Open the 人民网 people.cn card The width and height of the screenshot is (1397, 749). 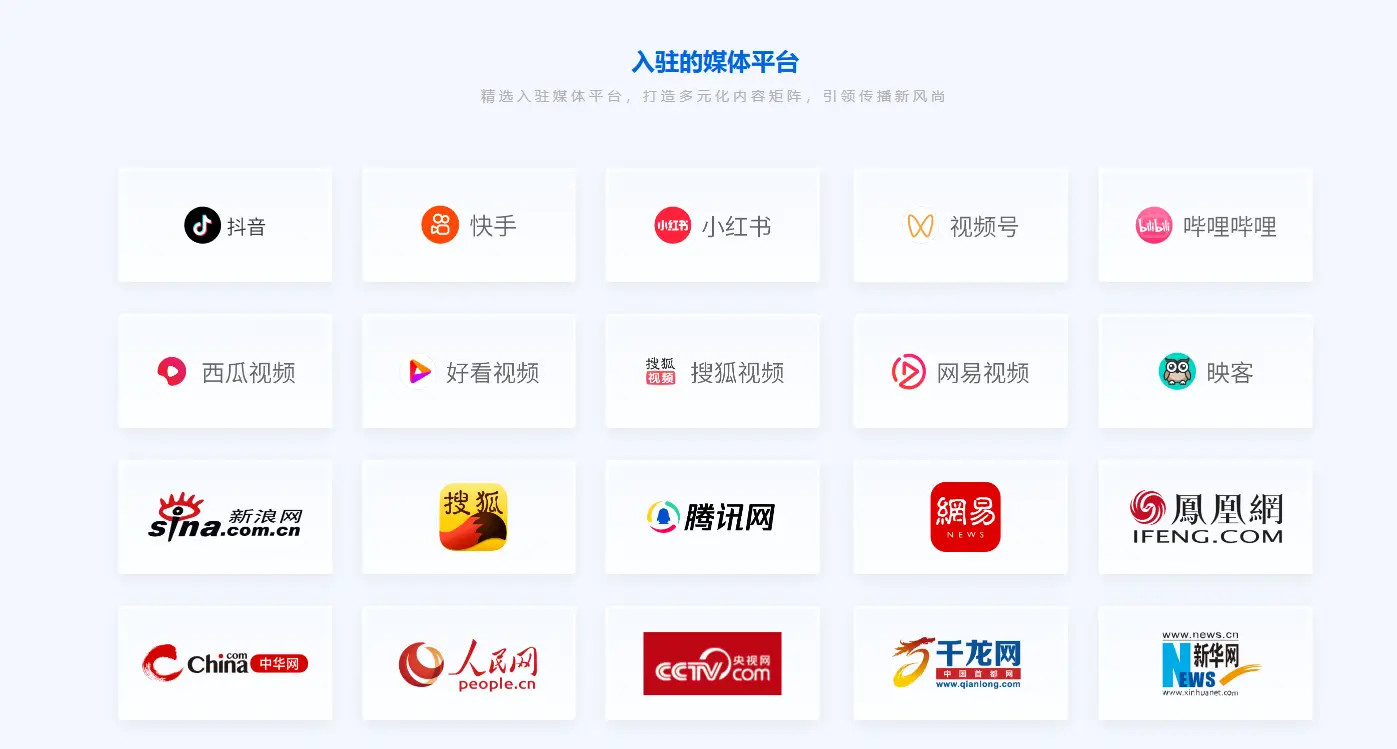(468, 663)
